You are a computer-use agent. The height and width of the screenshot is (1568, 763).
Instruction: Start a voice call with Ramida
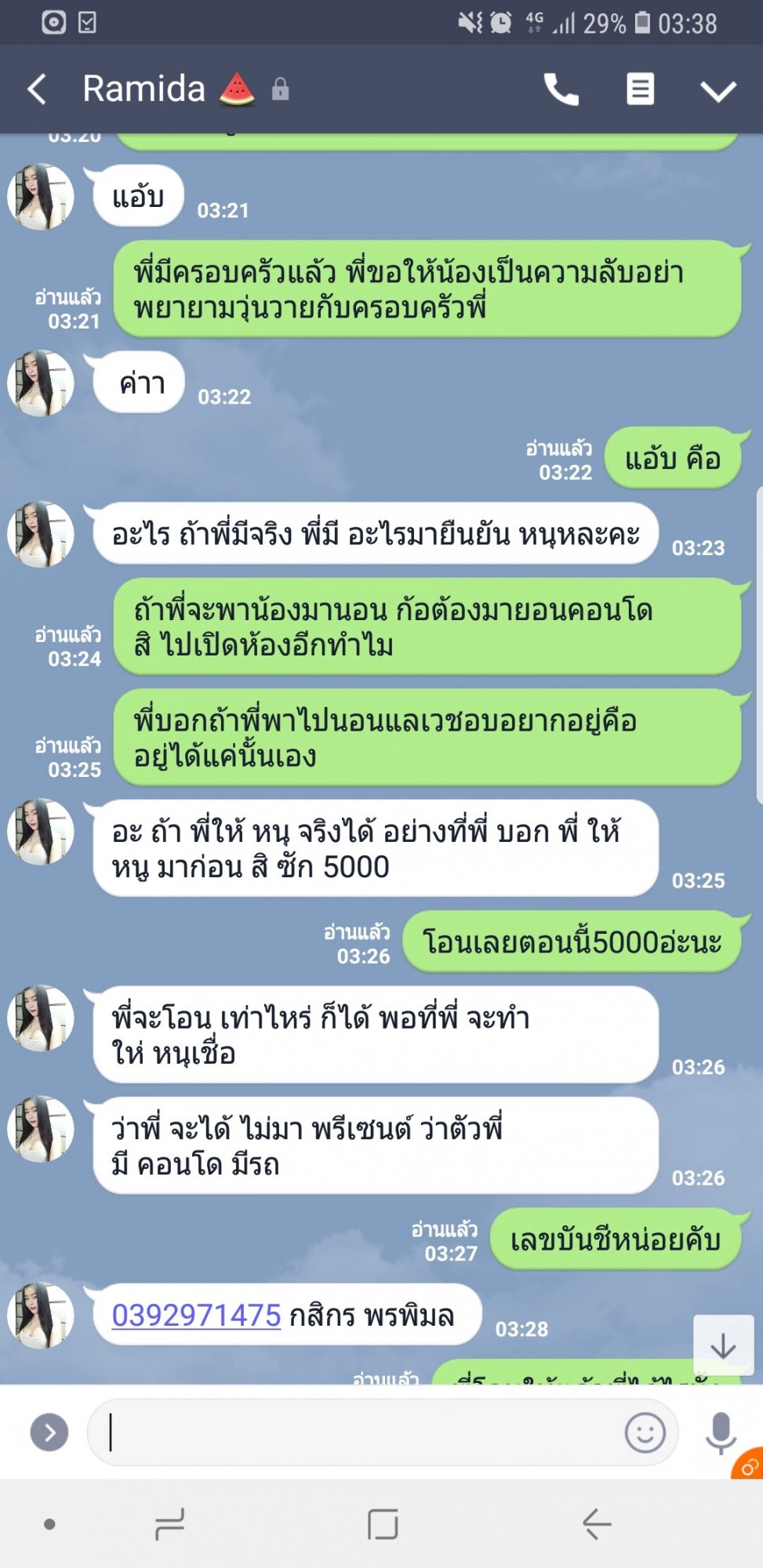point(561,89)
